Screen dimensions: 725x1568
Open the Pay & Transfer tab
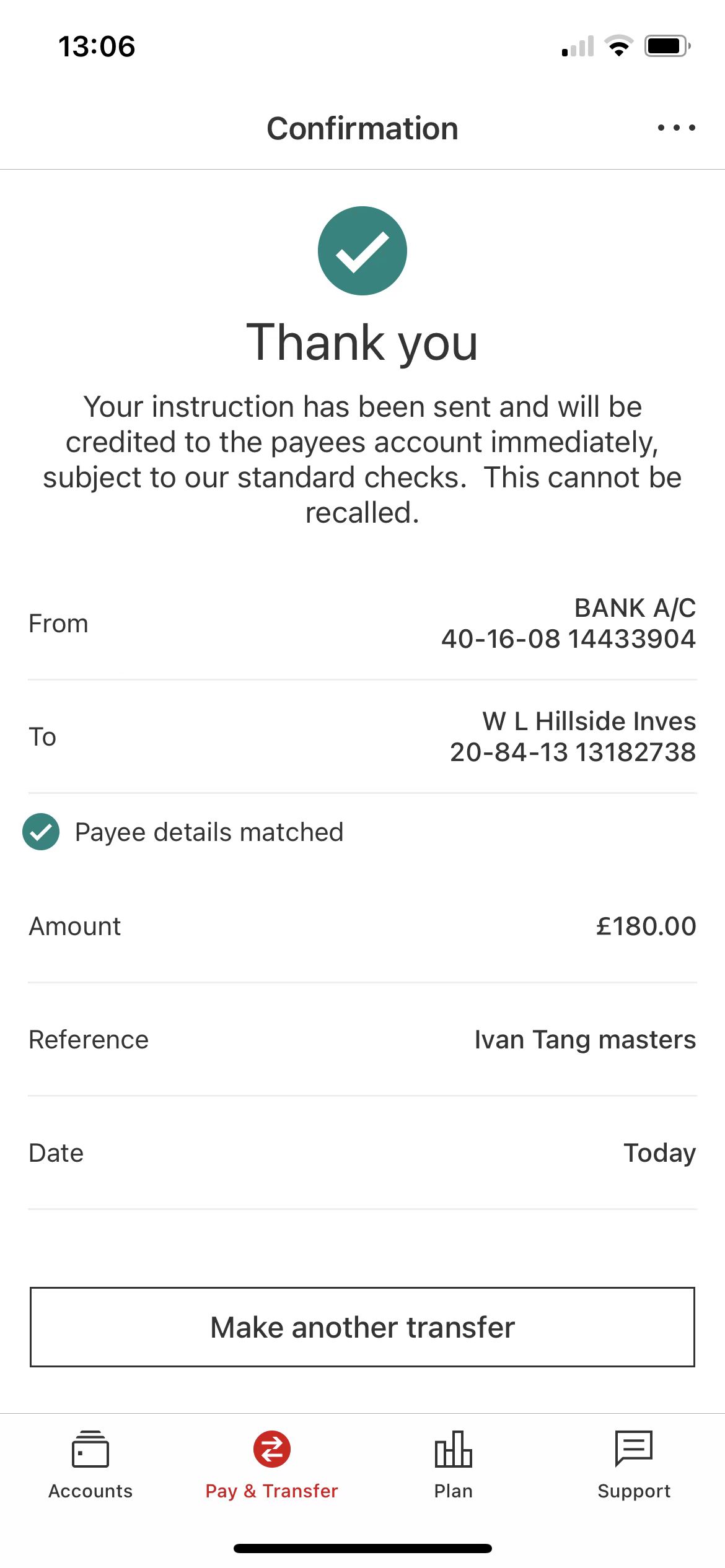pyautogui.click(x=271, y=1465)
